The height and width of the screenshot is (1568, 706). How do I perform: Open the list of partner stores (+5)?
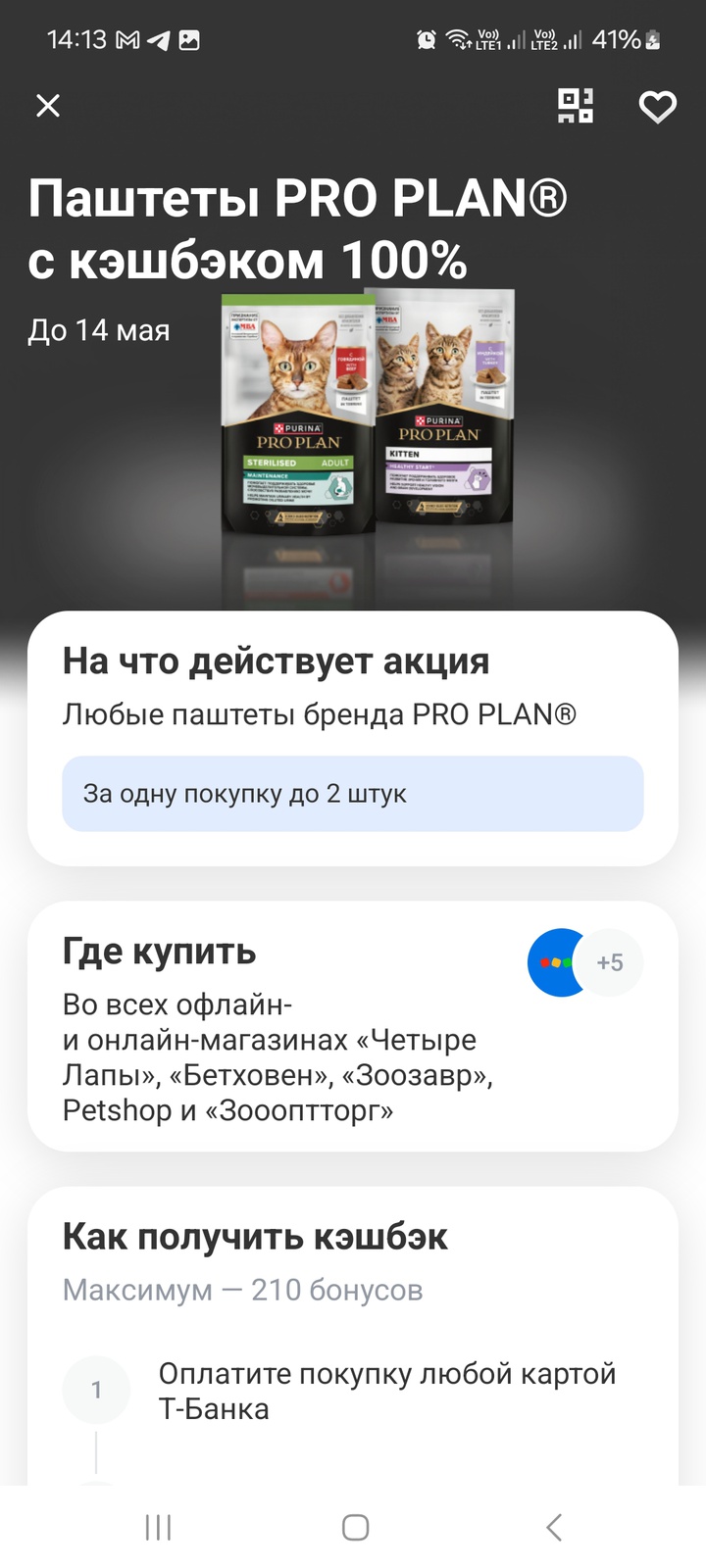coord(609,963)
